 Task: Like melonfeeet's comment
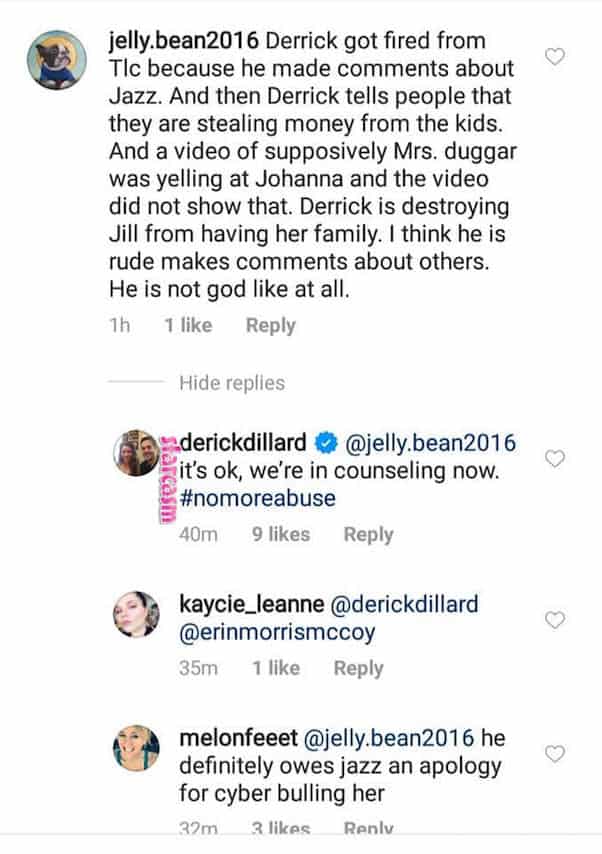pos(554,753)
